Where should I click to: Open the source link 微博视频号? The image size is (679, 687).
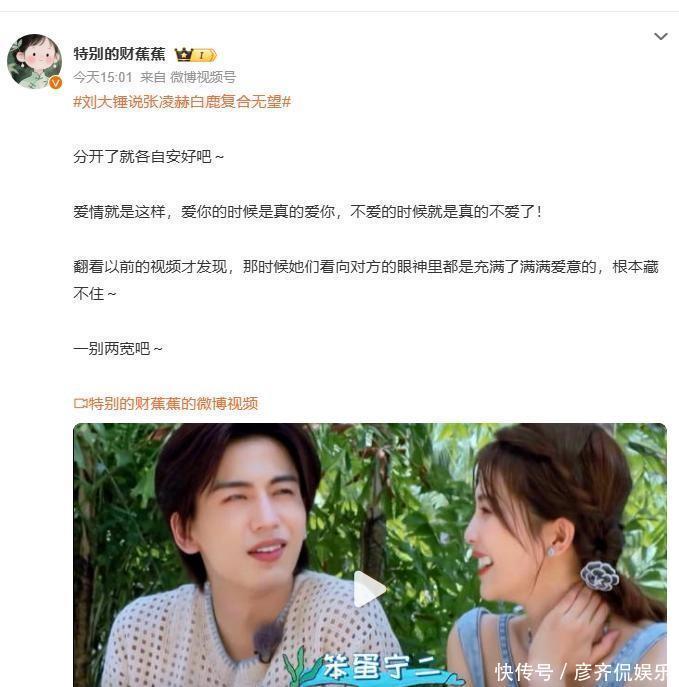tap(203, 77)
